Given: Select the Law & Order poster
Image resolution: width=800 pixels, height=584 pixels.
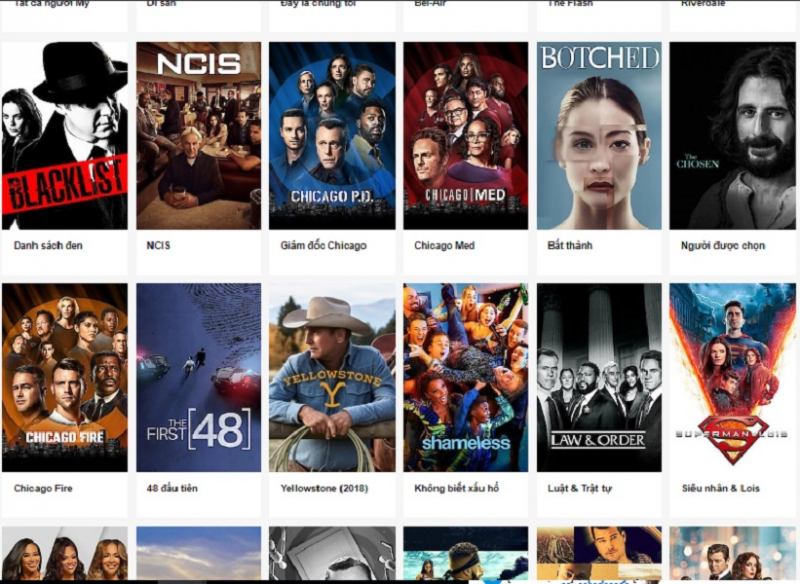Looking at the screenshot, I should (x=599, y=377).
